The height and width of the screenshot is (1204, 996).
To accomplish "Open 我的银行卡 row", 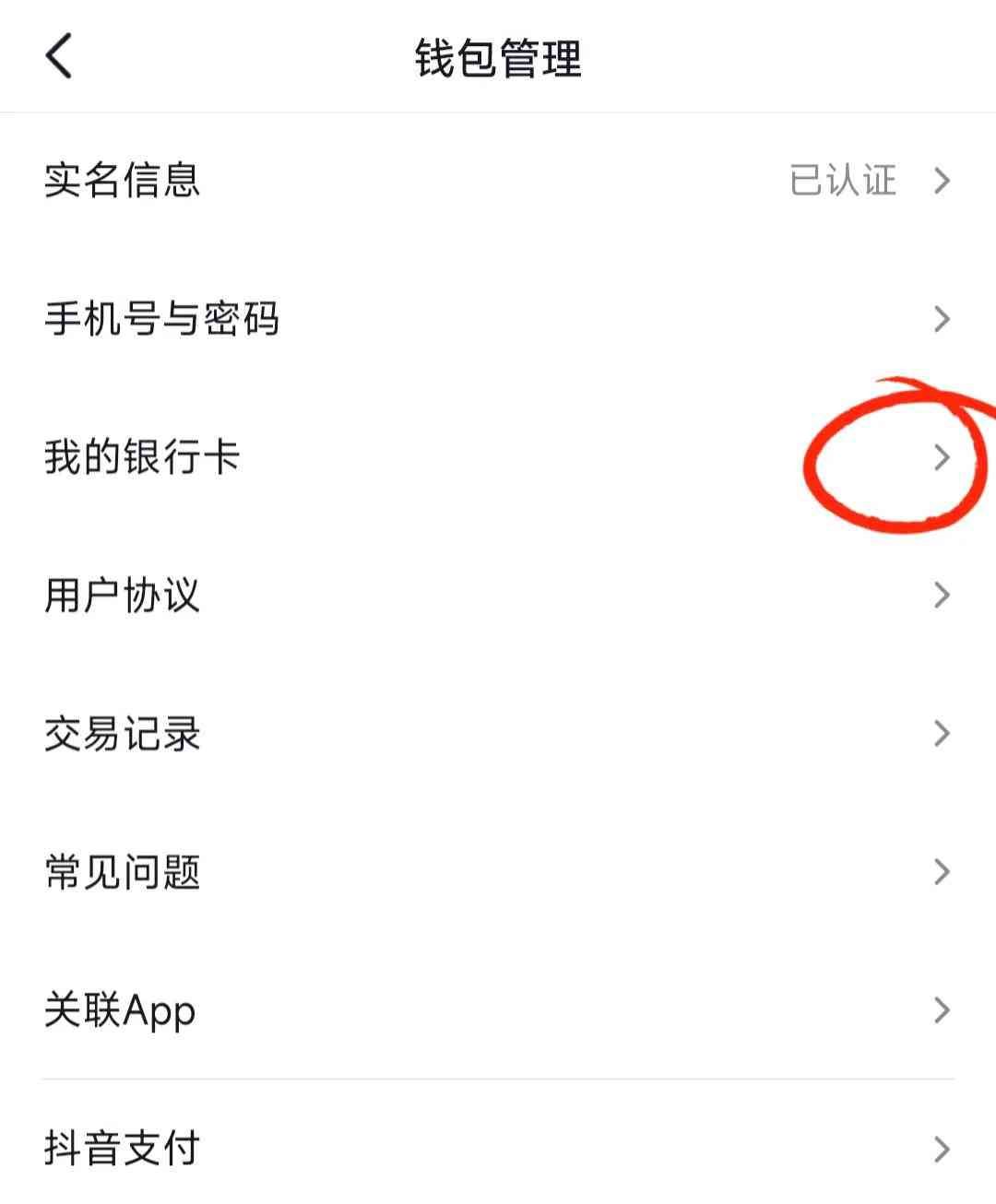I will 498,457.
